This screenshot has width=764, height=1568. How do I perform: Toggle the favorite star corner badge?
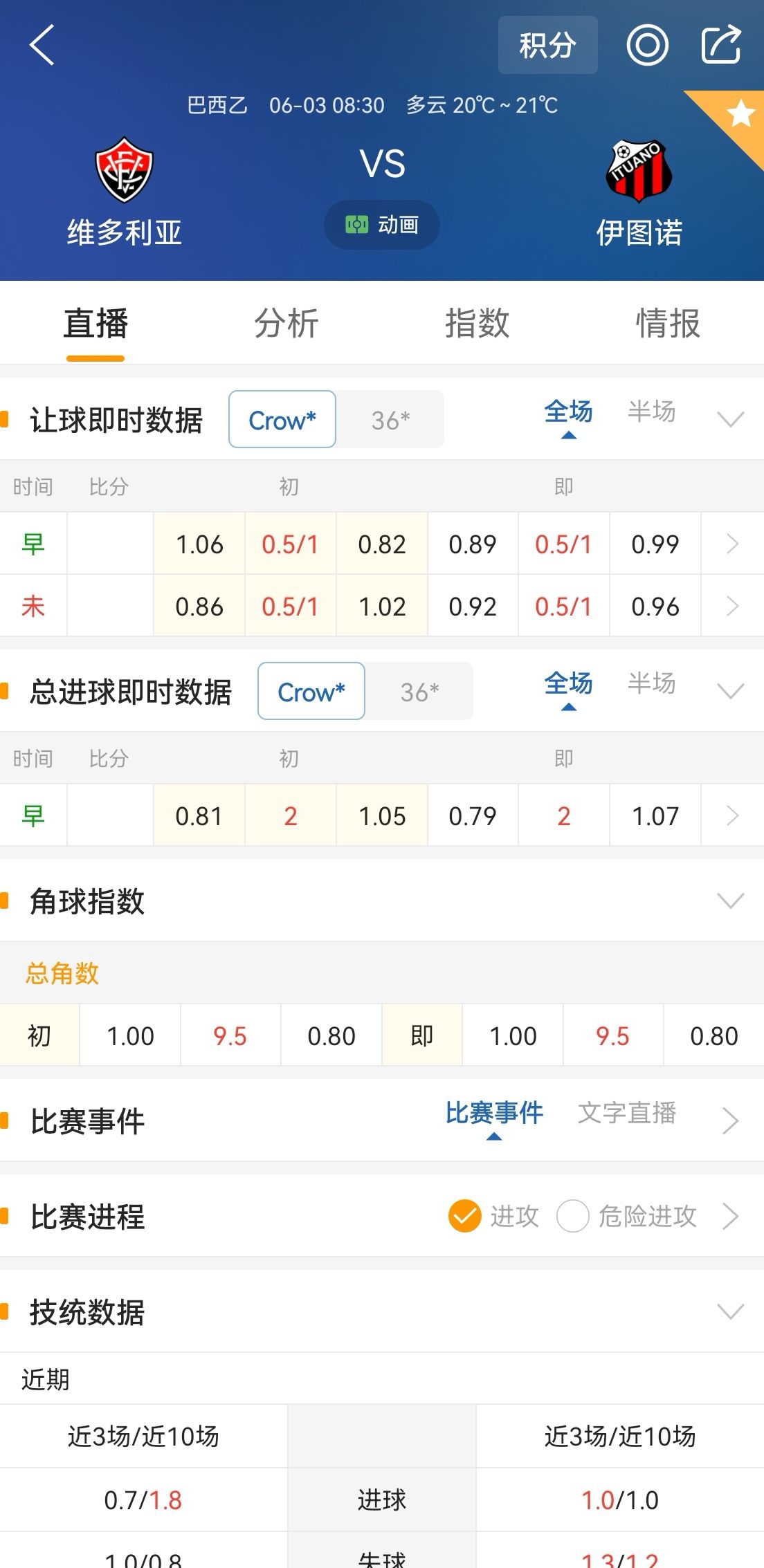pos(739,114)
